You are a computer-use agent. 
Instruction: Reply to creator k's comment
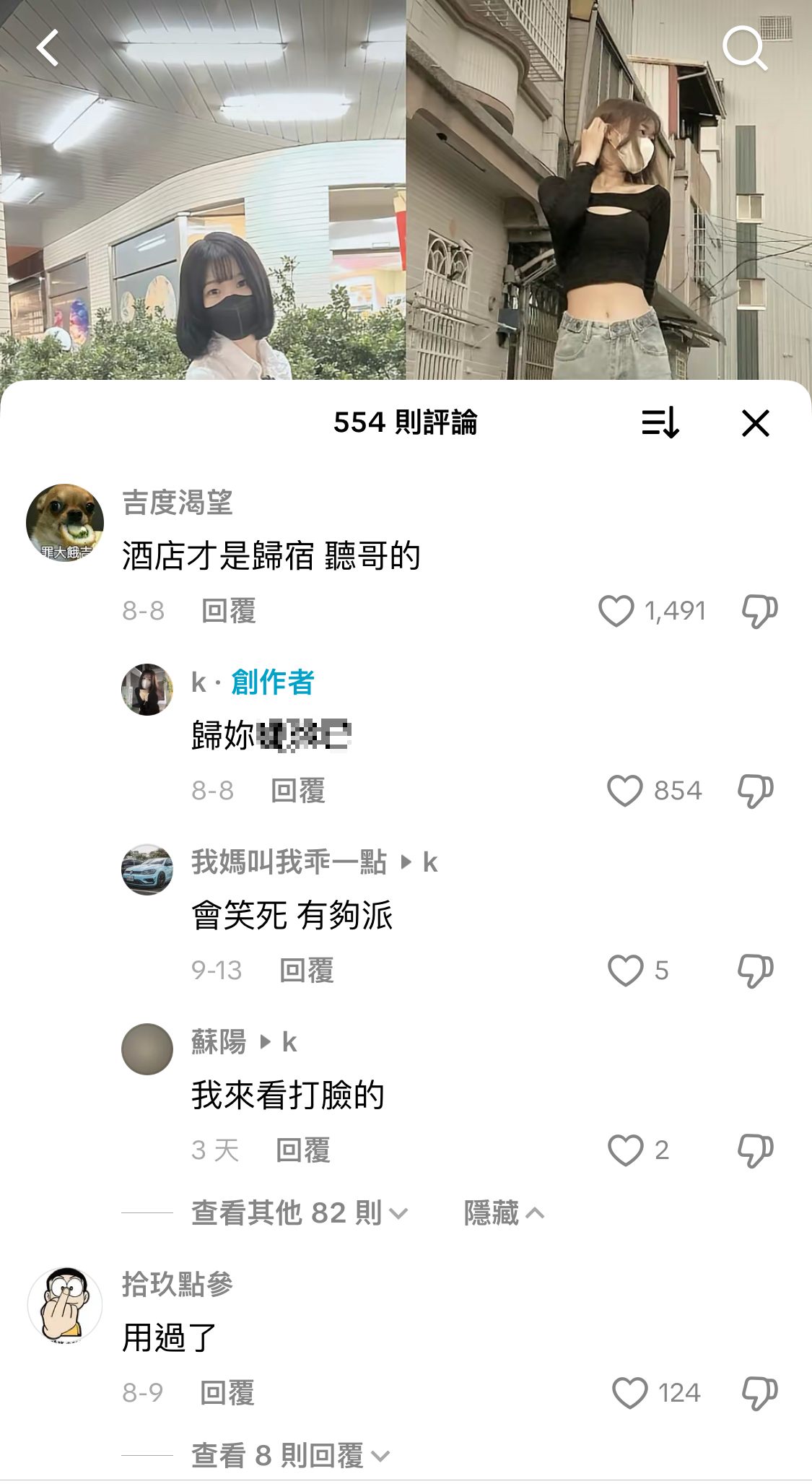click(x=297, y=791)
